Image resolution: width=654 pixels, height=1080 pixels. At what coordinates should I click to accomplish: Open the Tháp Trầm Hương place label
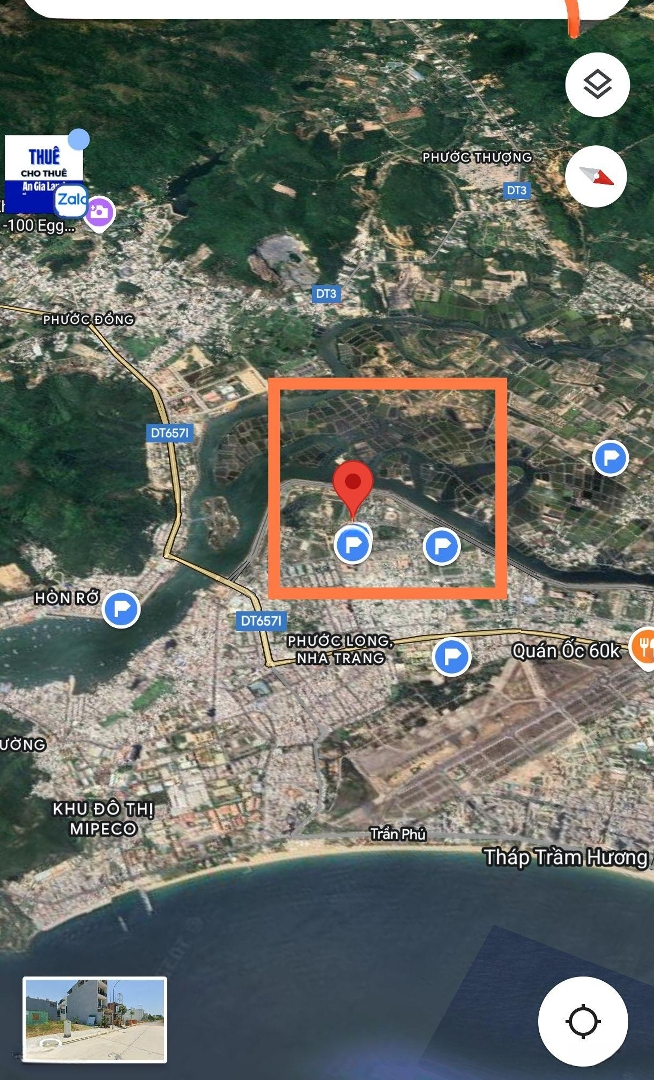coord(565,857)
